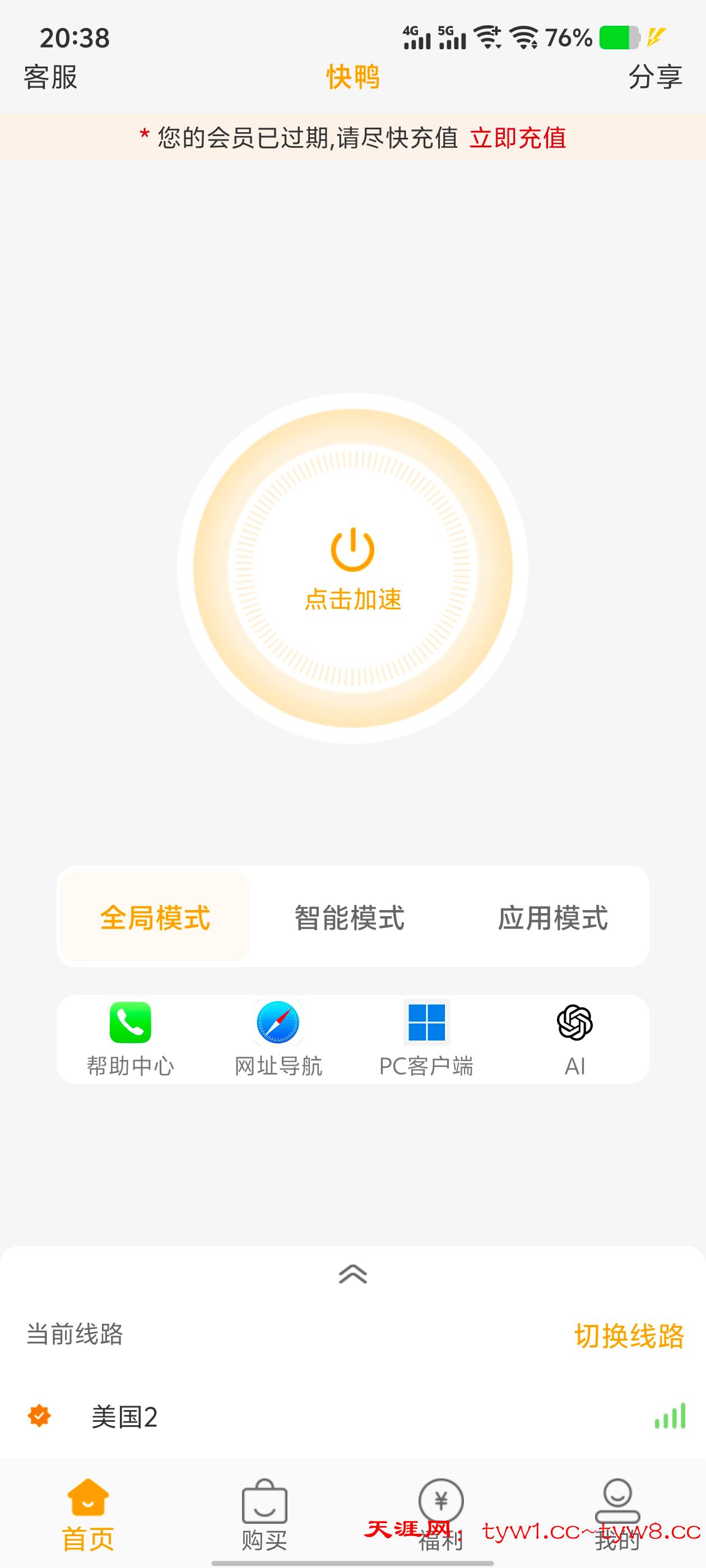Expand the line panel with the up chevron
Screen dimensions: 706x1568
[x=352, y=1273]
